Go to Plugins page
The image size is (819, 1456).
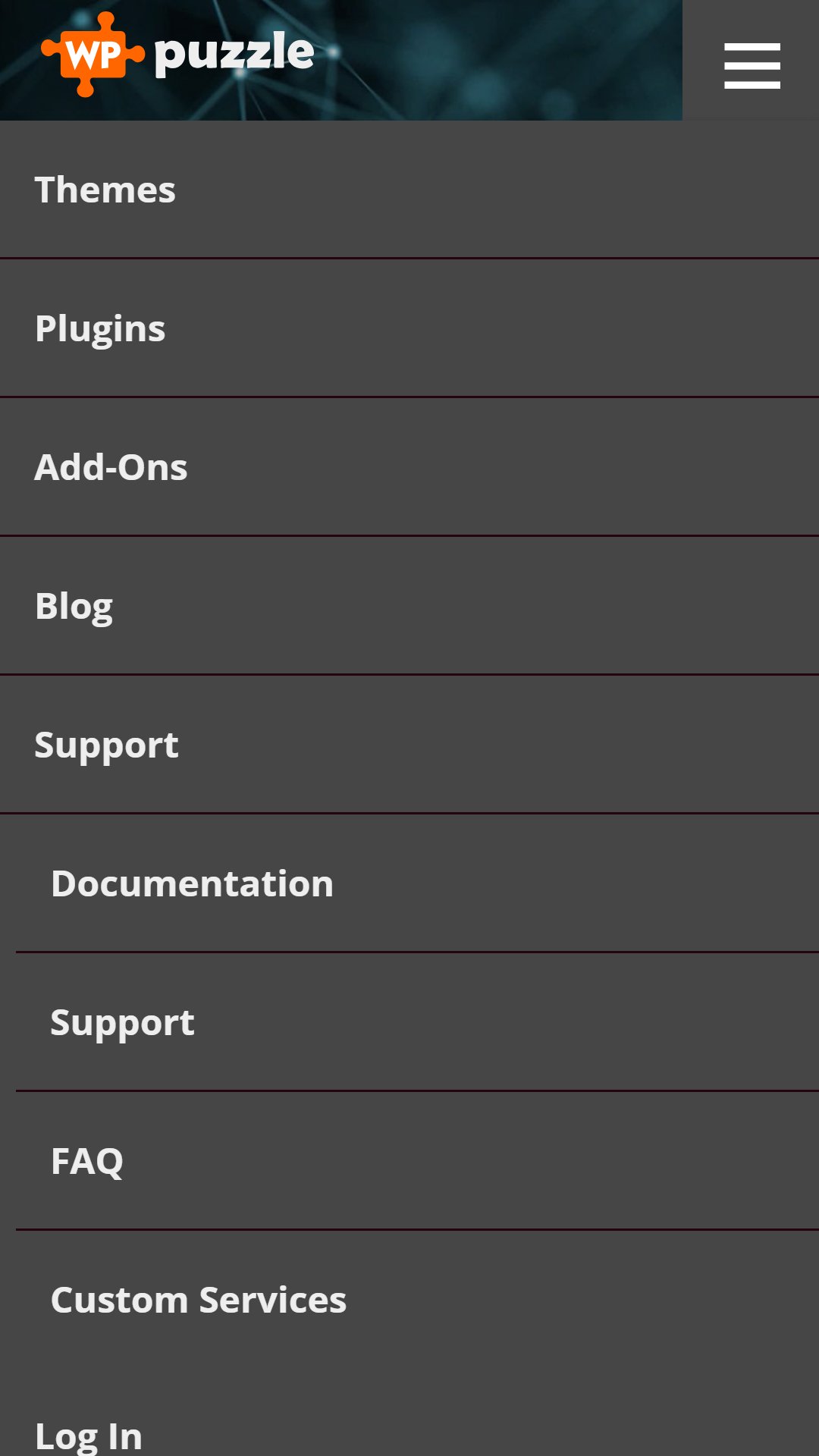tap(409, 328)
